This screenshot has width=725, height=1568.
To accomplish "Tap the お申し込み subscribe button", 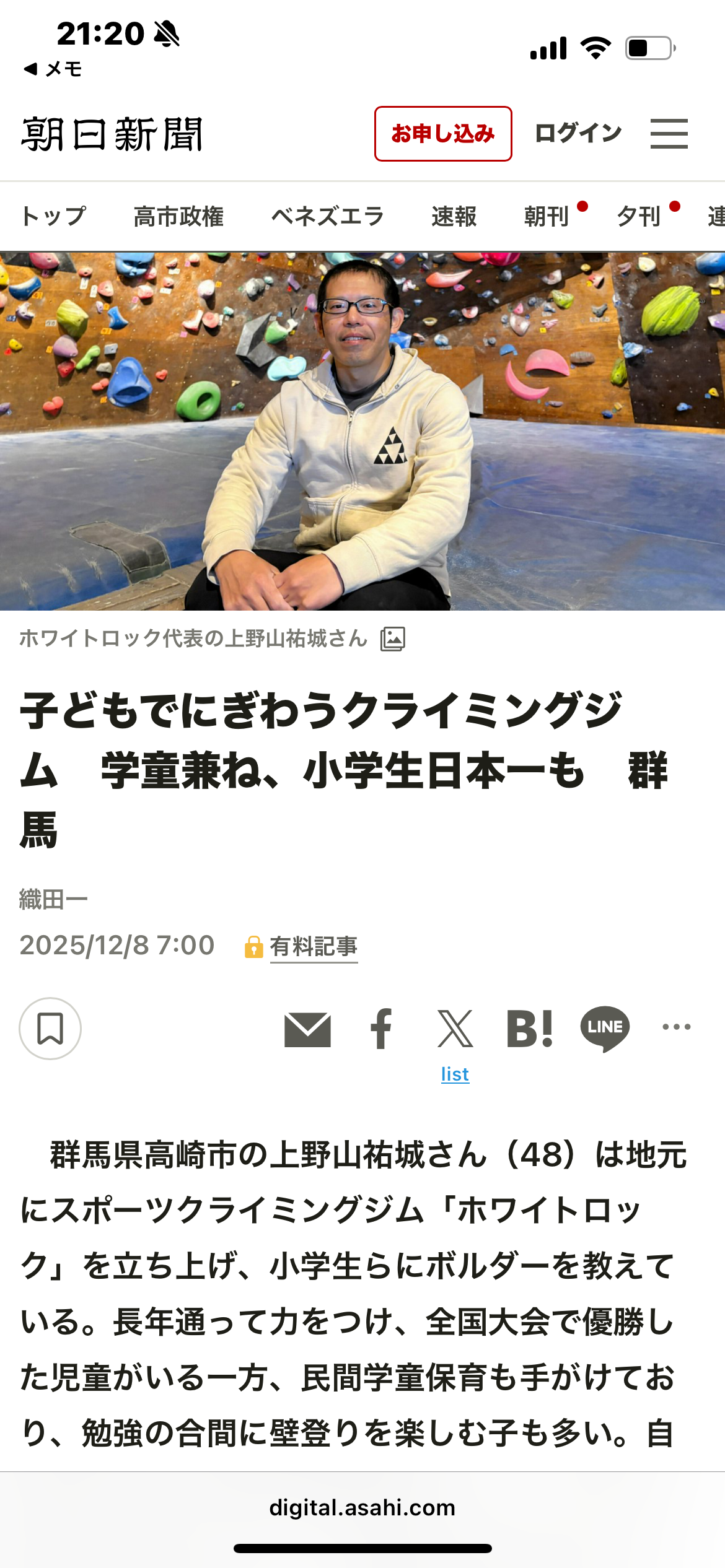I will pos(443,134).
